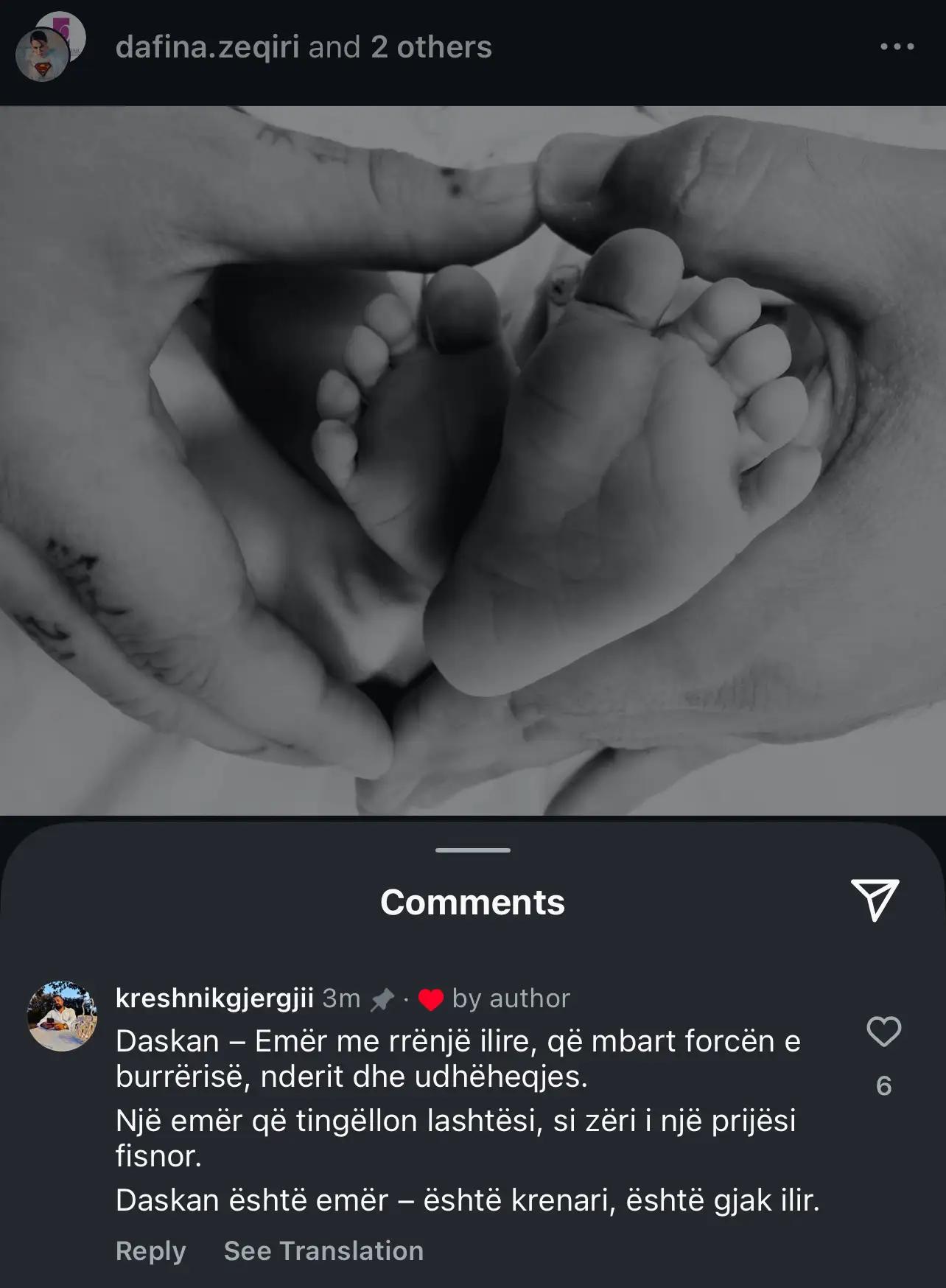
Task: Open kreshnikgjergjii's username link
Action: click(x=214, y=998)
